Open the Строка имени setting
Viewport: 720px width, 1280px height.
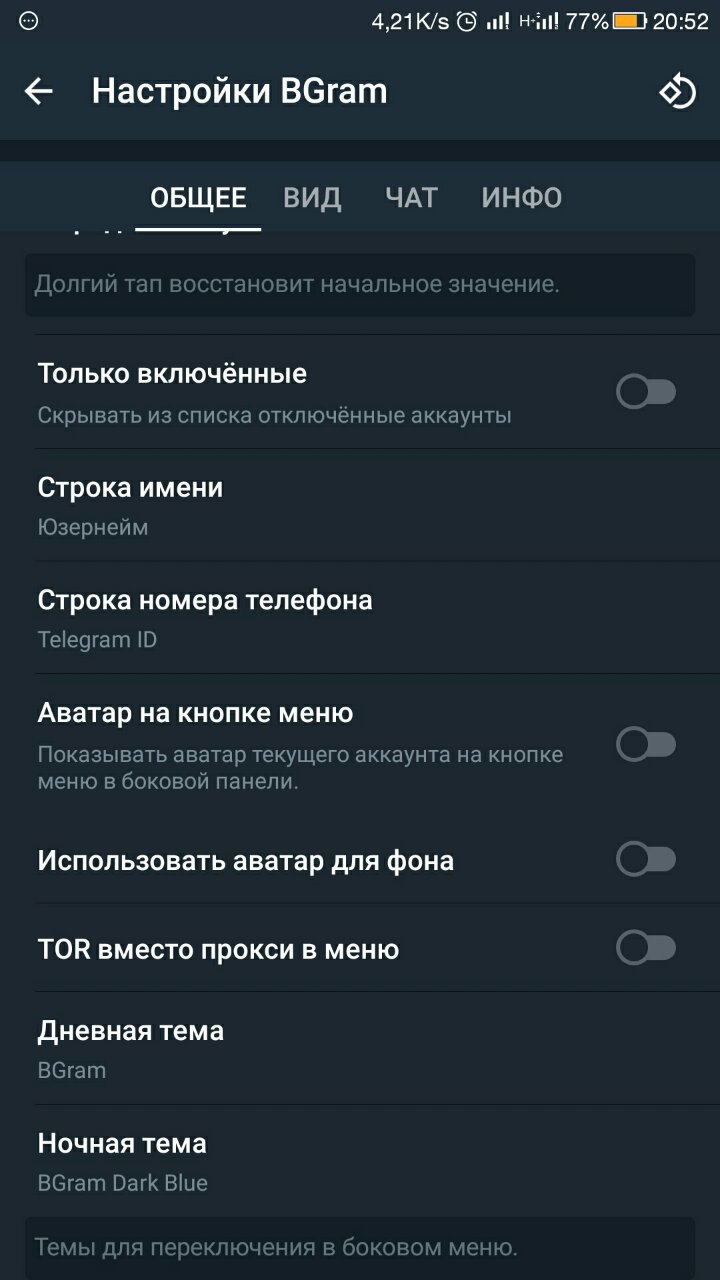pyautogui.click(x=360, y=506)
